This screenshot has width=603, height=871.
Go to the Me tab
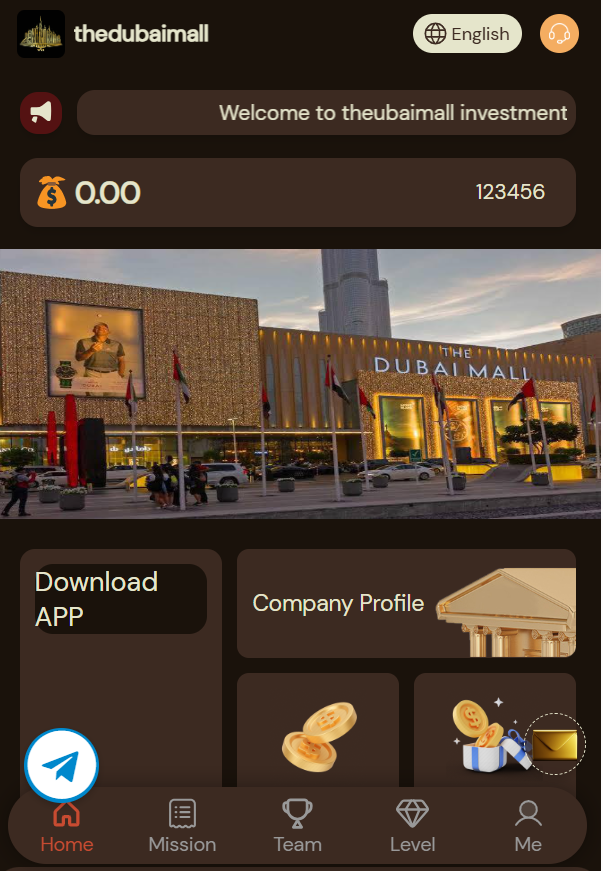528,826
